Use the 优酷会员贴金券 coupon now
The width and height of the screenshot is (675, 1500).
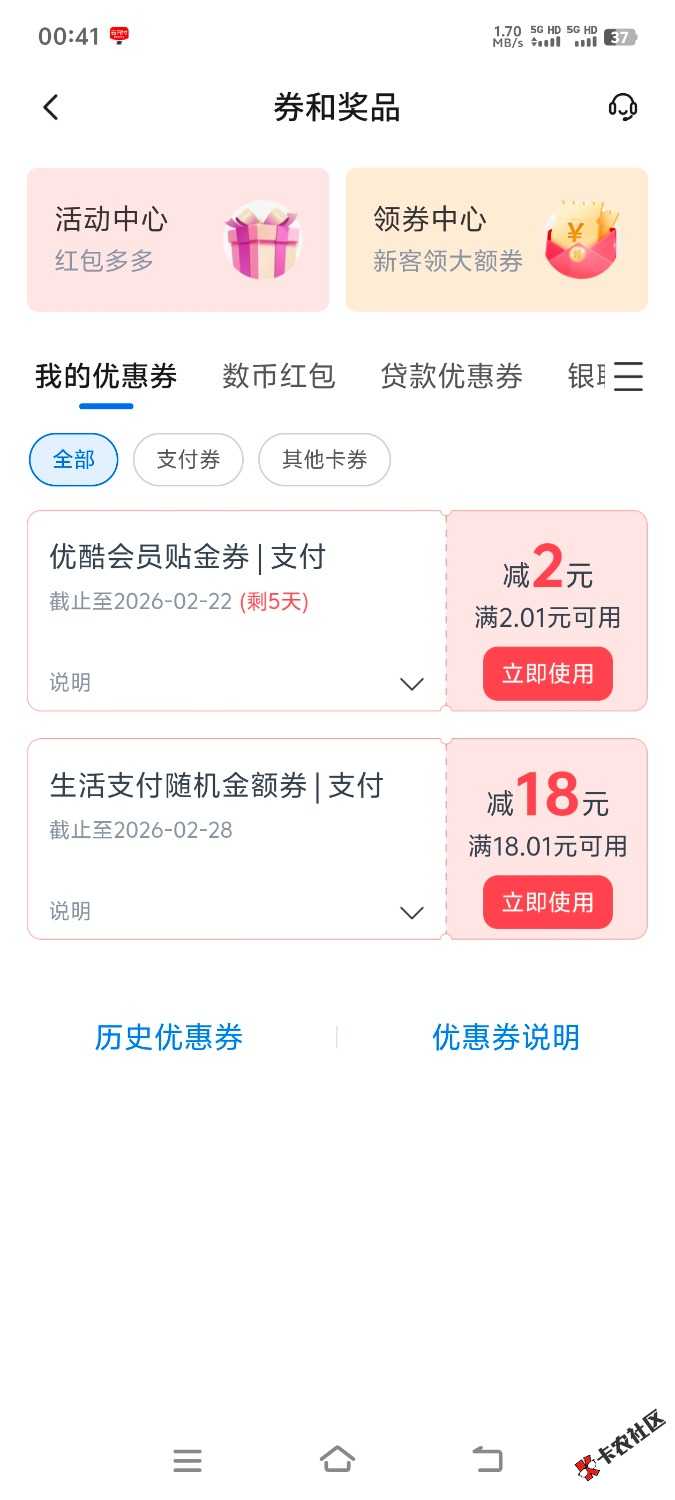click(x=547, y=674)
